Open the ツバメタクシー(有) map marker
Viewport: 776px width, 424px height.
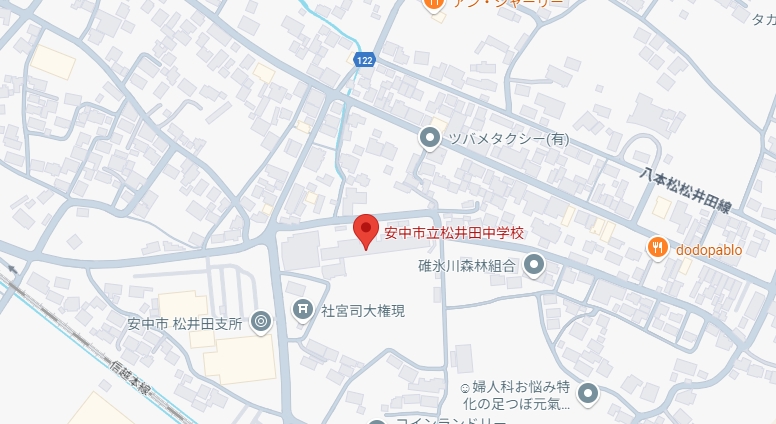430,138
